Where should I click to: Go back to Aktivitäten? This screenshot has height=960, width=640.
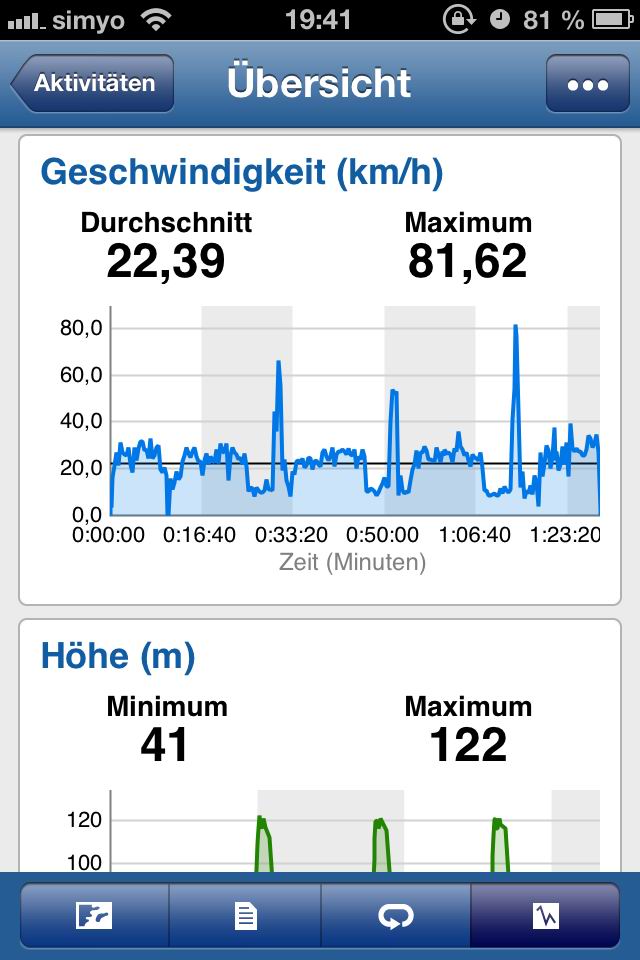pyautogui.click(x=93, y=84)
